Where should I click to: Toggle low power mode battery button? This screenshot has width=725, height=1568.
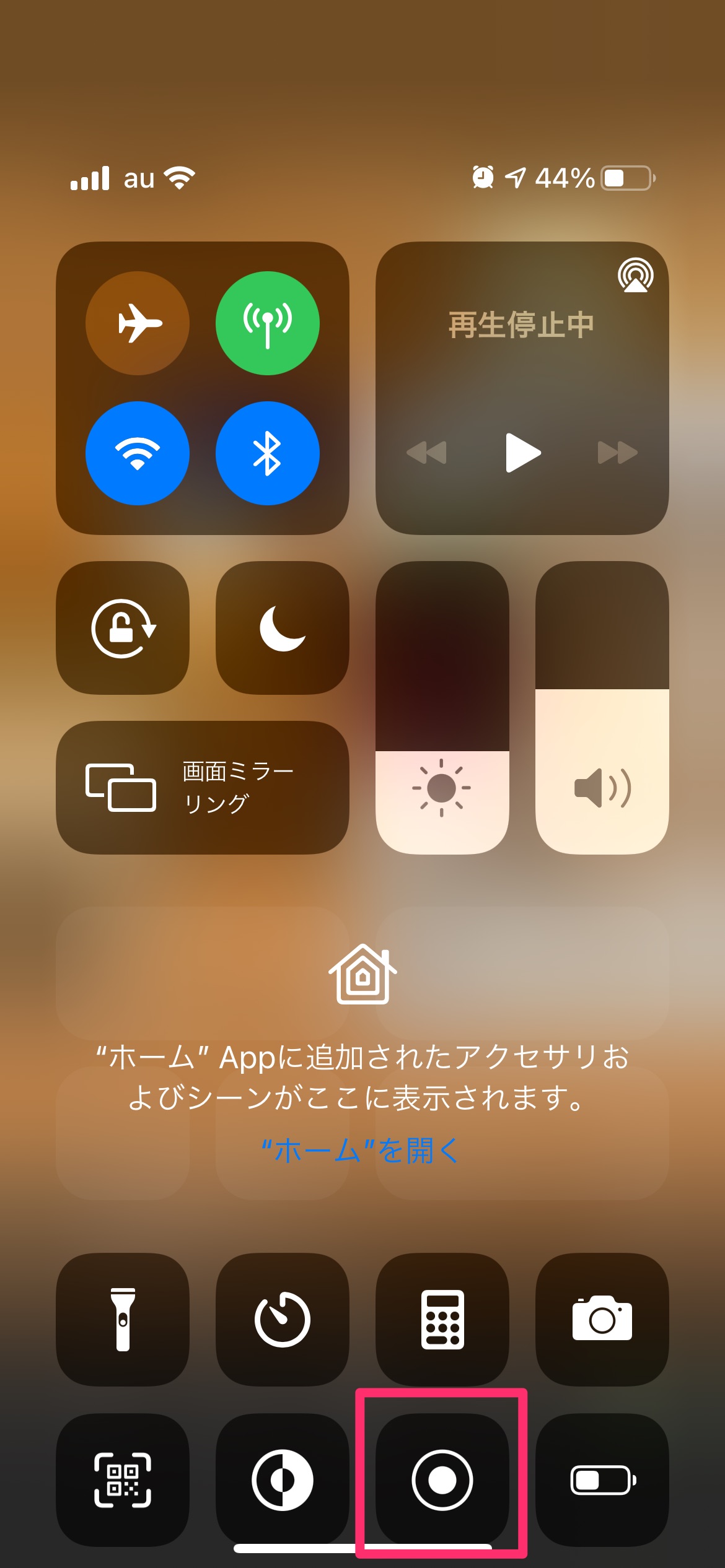602,1480
